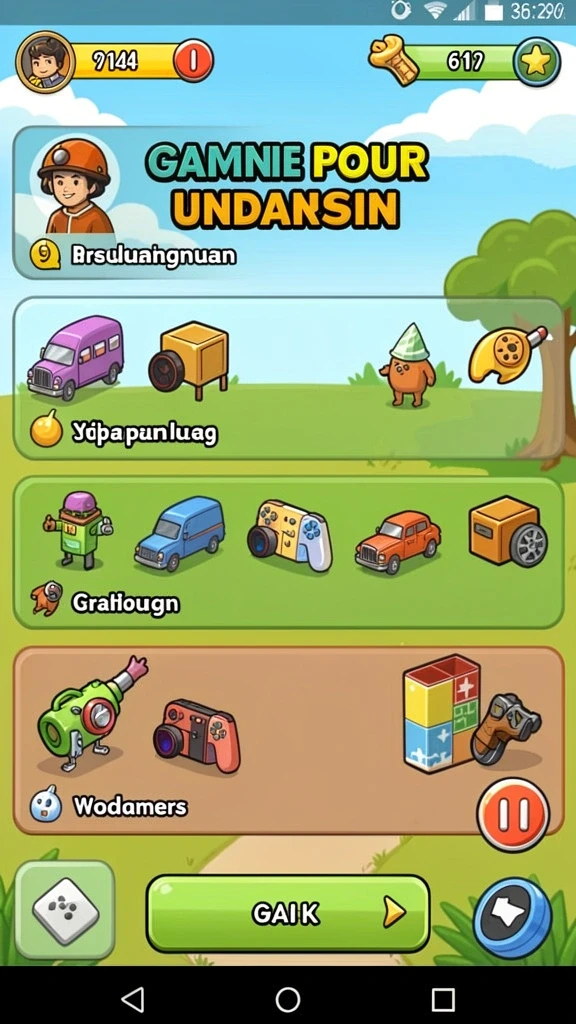Image resolution: width=576 pixels, height=1024 pixels.
Task: Open the Yúpapunluag card
Action: (x=288, y=379)
